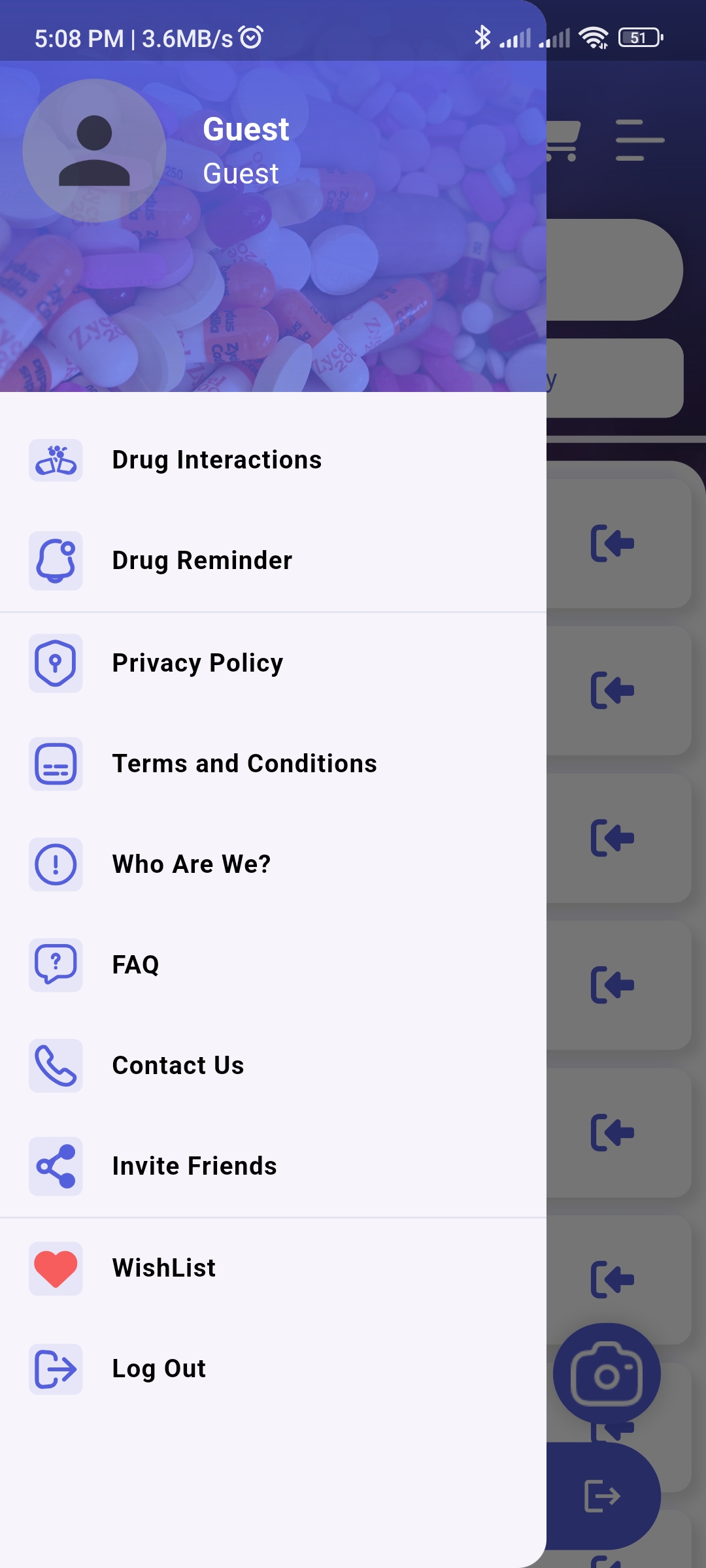Image resolution: width=706 pixels, height=1568 pixels.
Task: Select the Drug Interactions icon
Action: pyautogui.click(x=56, y=461)
